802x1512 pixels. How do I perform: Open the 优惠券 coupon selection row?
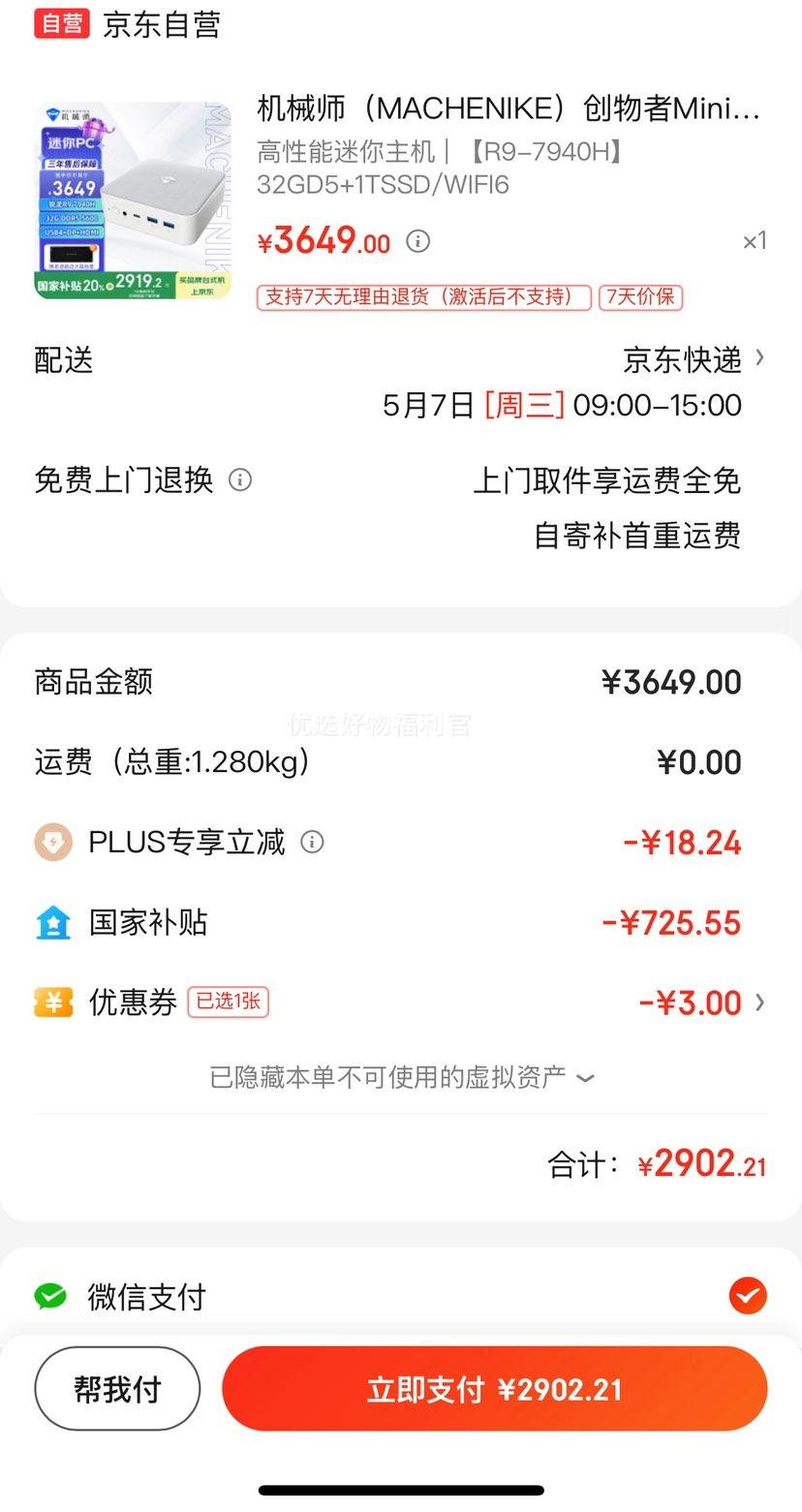(x=400, y=1003)
